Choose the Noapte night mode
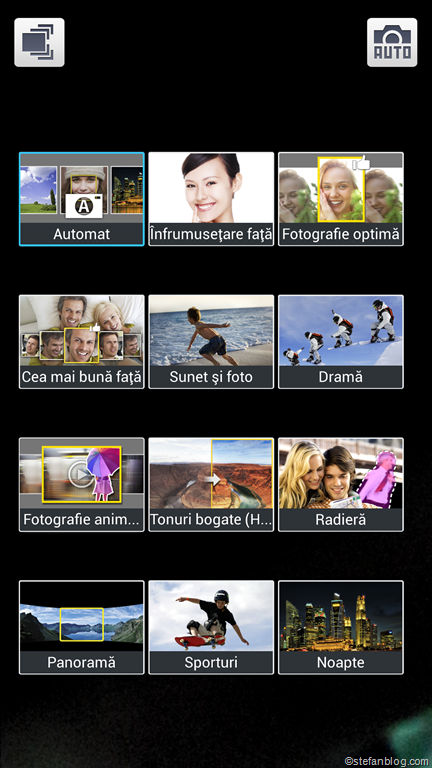 [x=341, y=627]
